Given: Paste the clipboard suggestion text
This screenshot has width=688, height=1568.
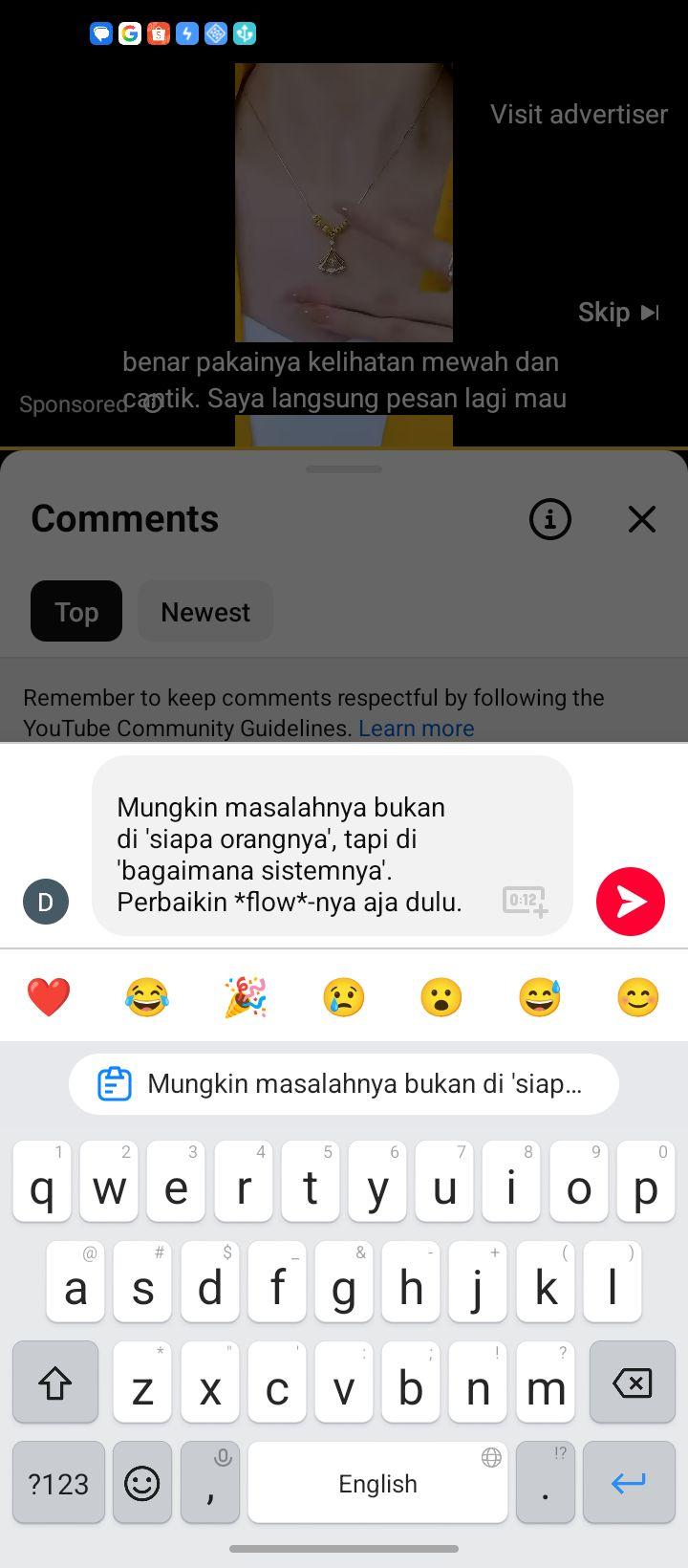Looking at the screenshot, I should [x=344, y=1084].
